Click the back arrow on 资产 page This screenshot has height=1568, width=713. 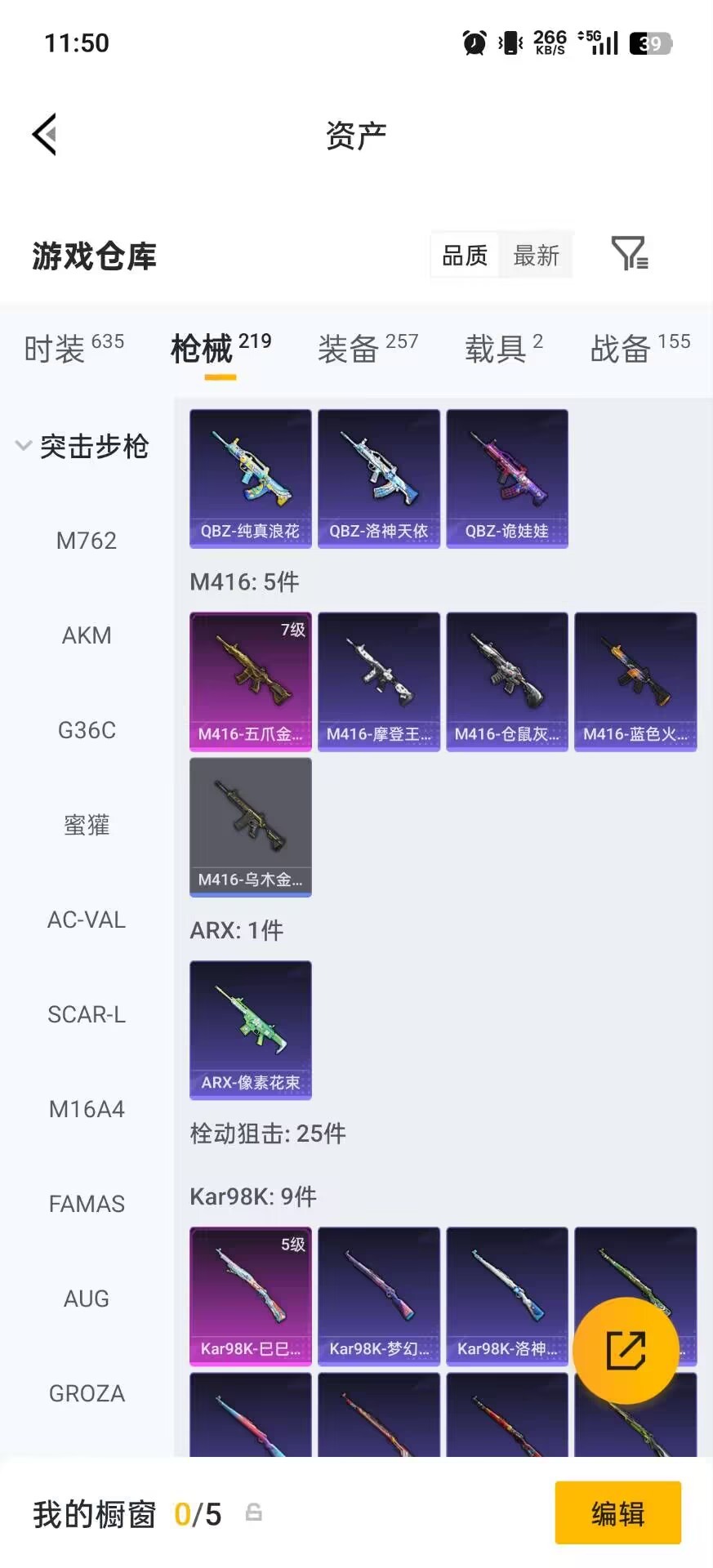point(45,133)
